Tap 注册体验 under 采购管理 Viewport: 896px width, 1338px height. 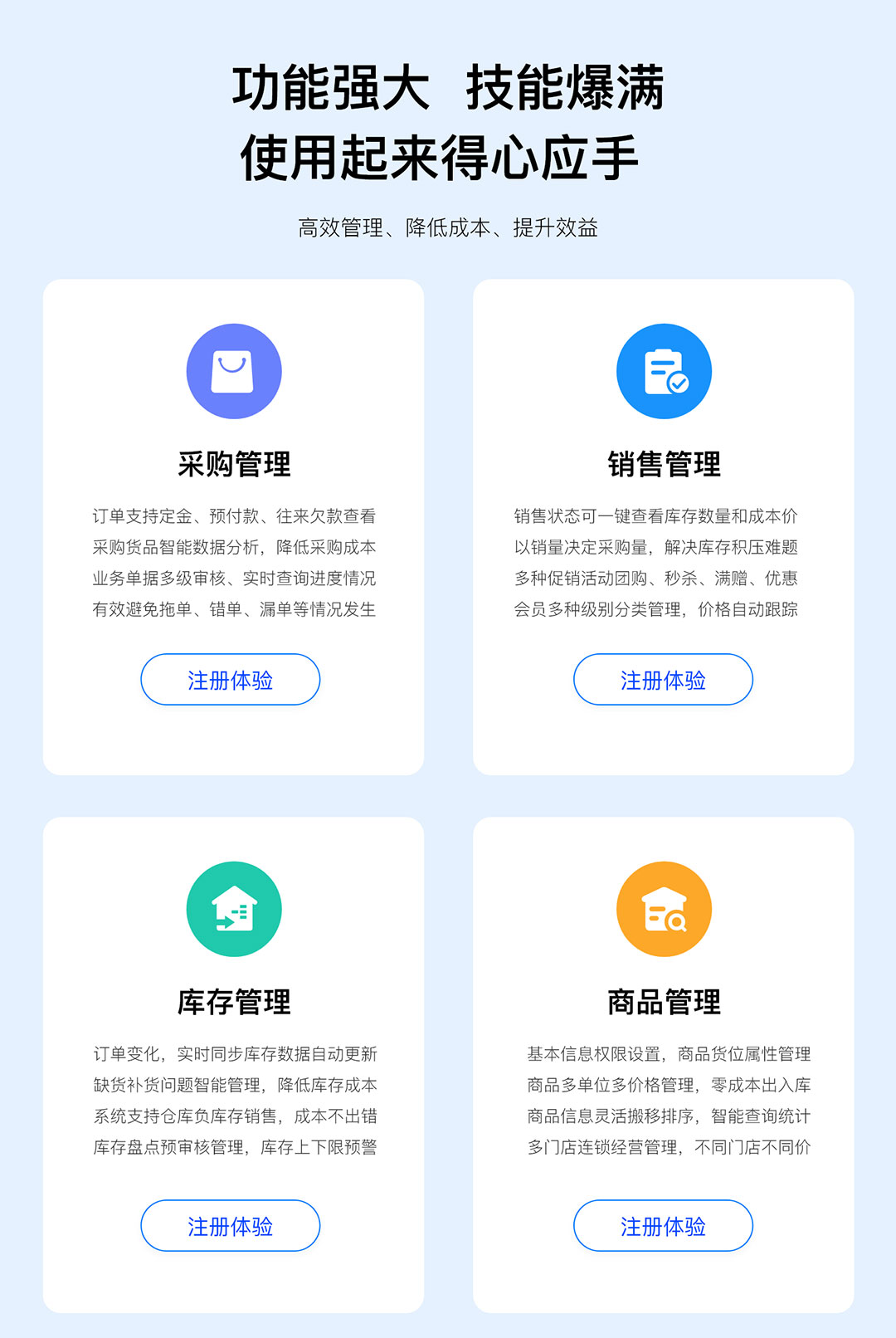[230, 680]
